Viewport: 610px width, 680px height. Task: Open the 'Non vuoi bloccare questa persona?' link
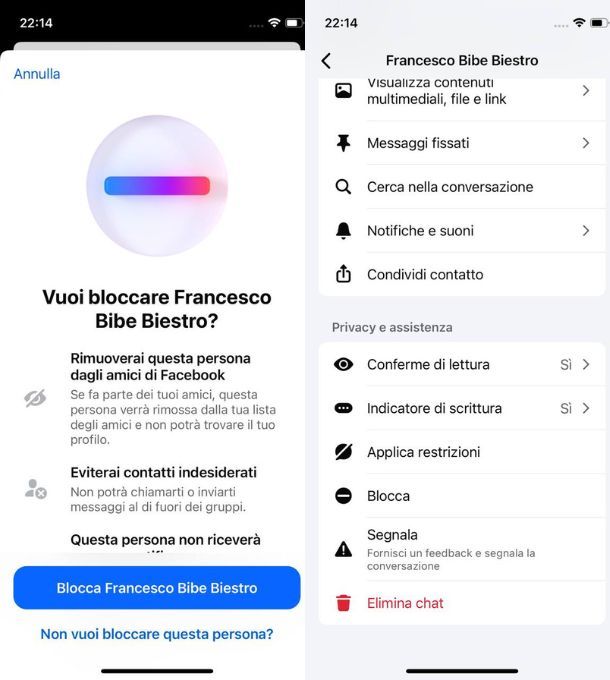pos(157,634)
